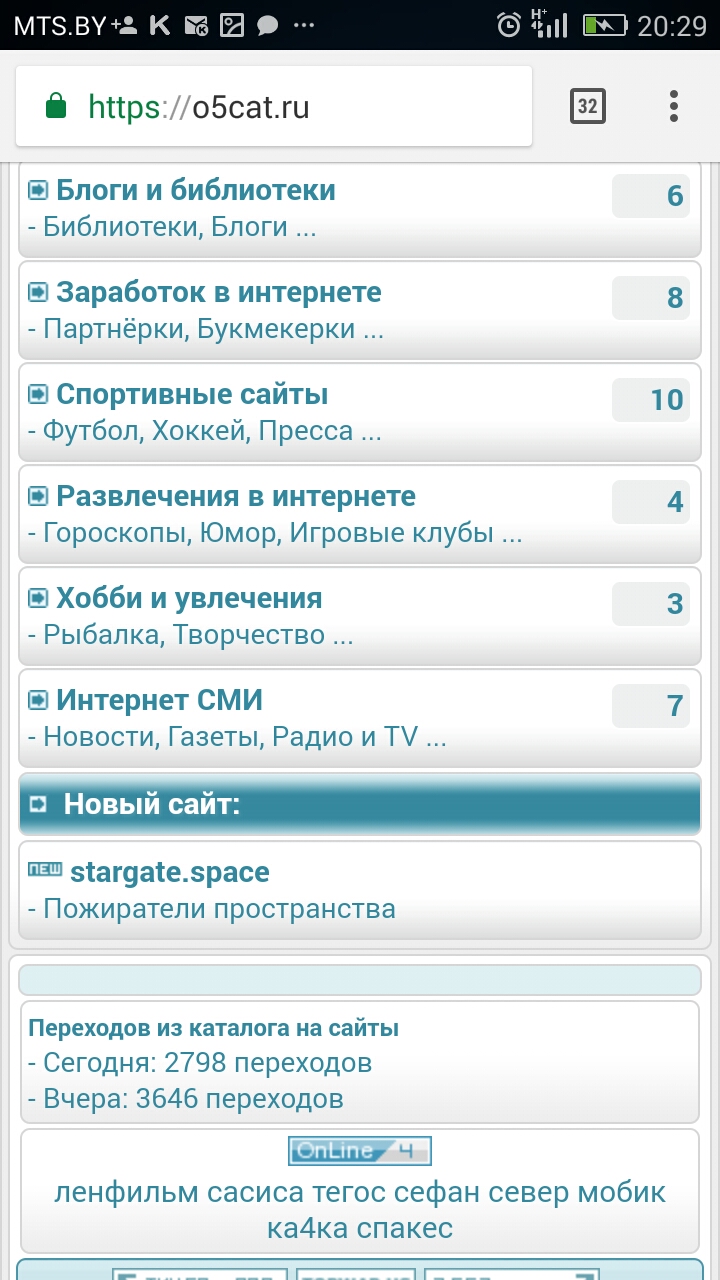Image resolution: width=720 pixels, height=1280 pixels.
Task: Tap the OnLine counter badge
Action: [360, 1151]
